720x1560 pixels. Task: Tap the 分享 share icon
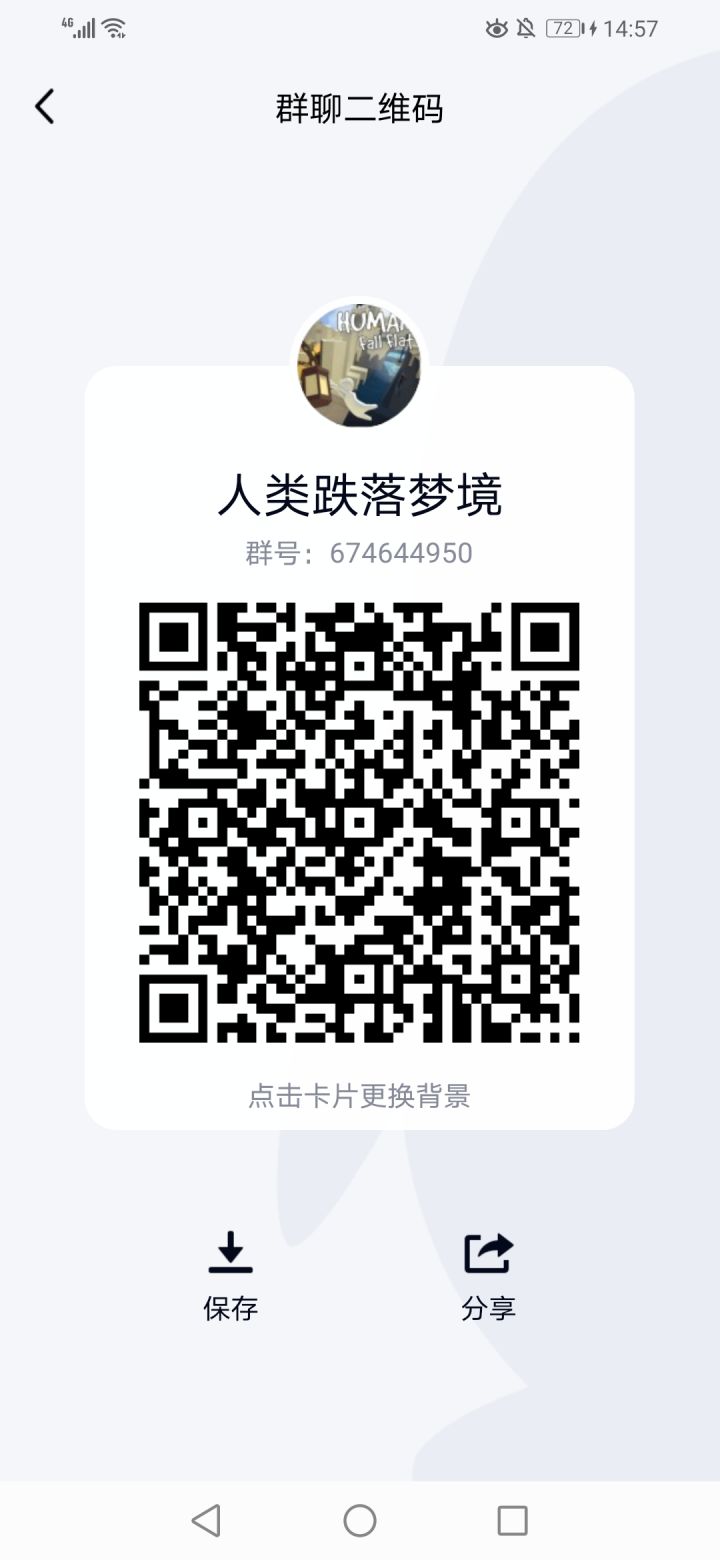pos(488,1250)
